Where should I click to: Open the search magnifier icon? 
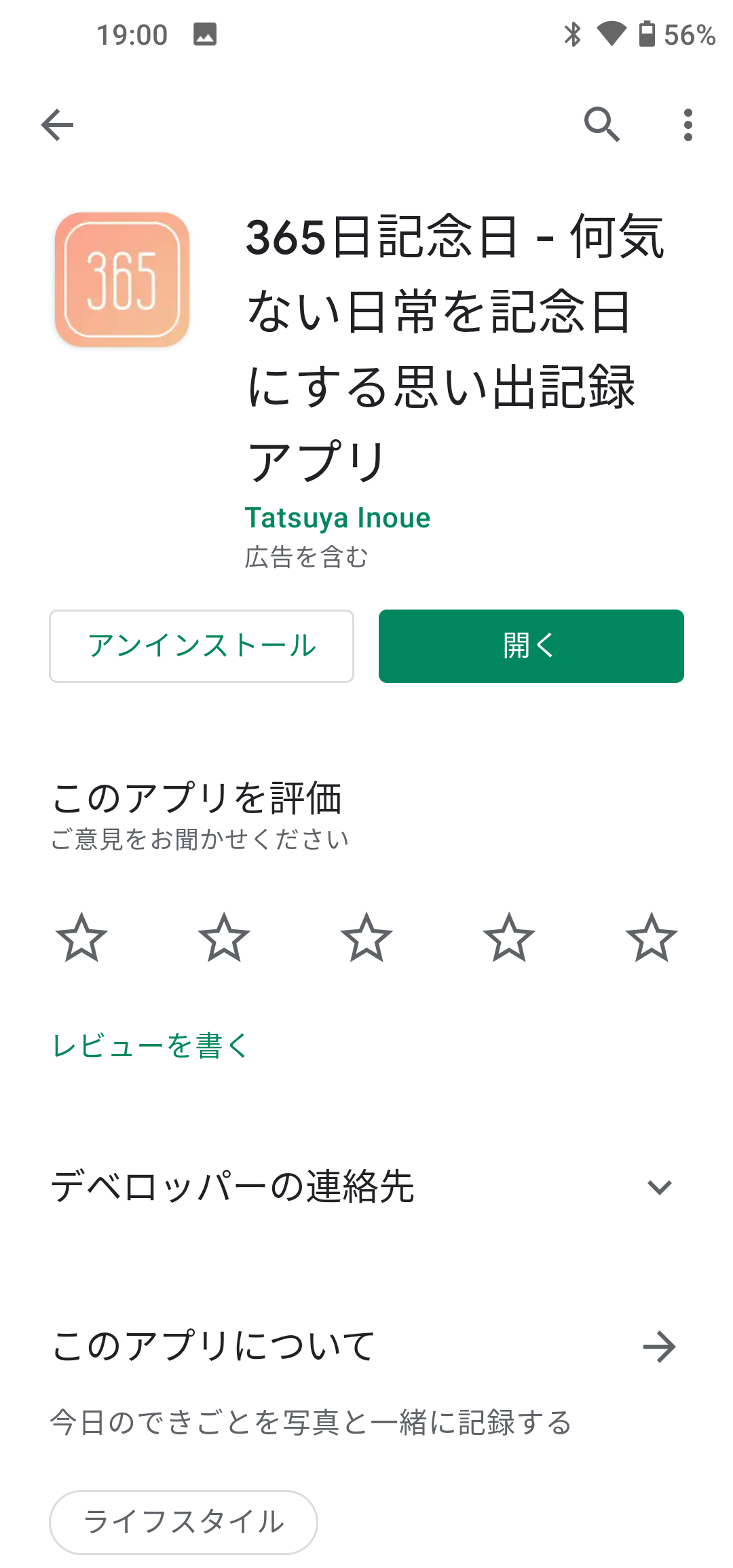601,125
